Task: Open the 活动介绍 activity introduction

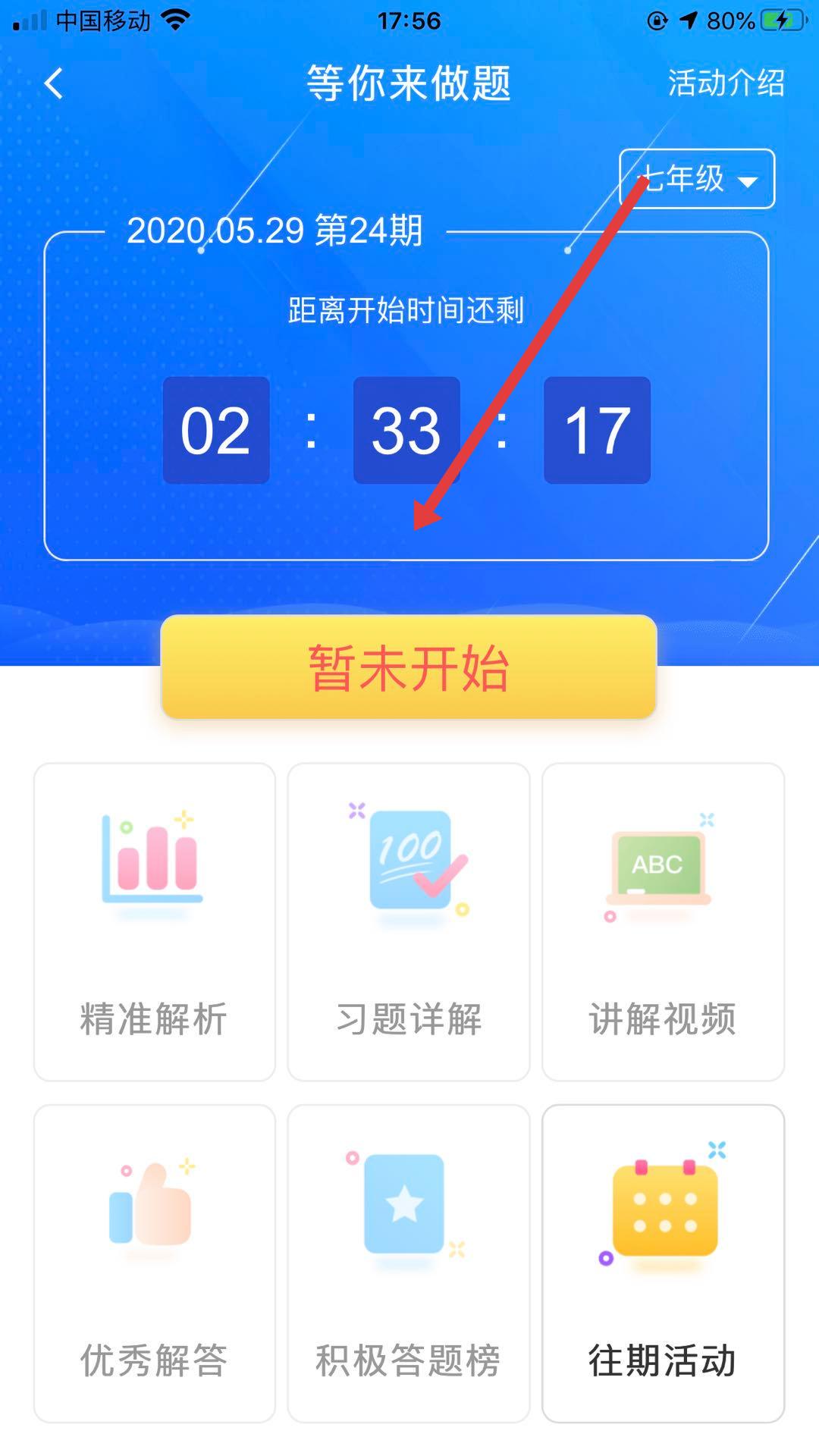Action: coord(726,83)
